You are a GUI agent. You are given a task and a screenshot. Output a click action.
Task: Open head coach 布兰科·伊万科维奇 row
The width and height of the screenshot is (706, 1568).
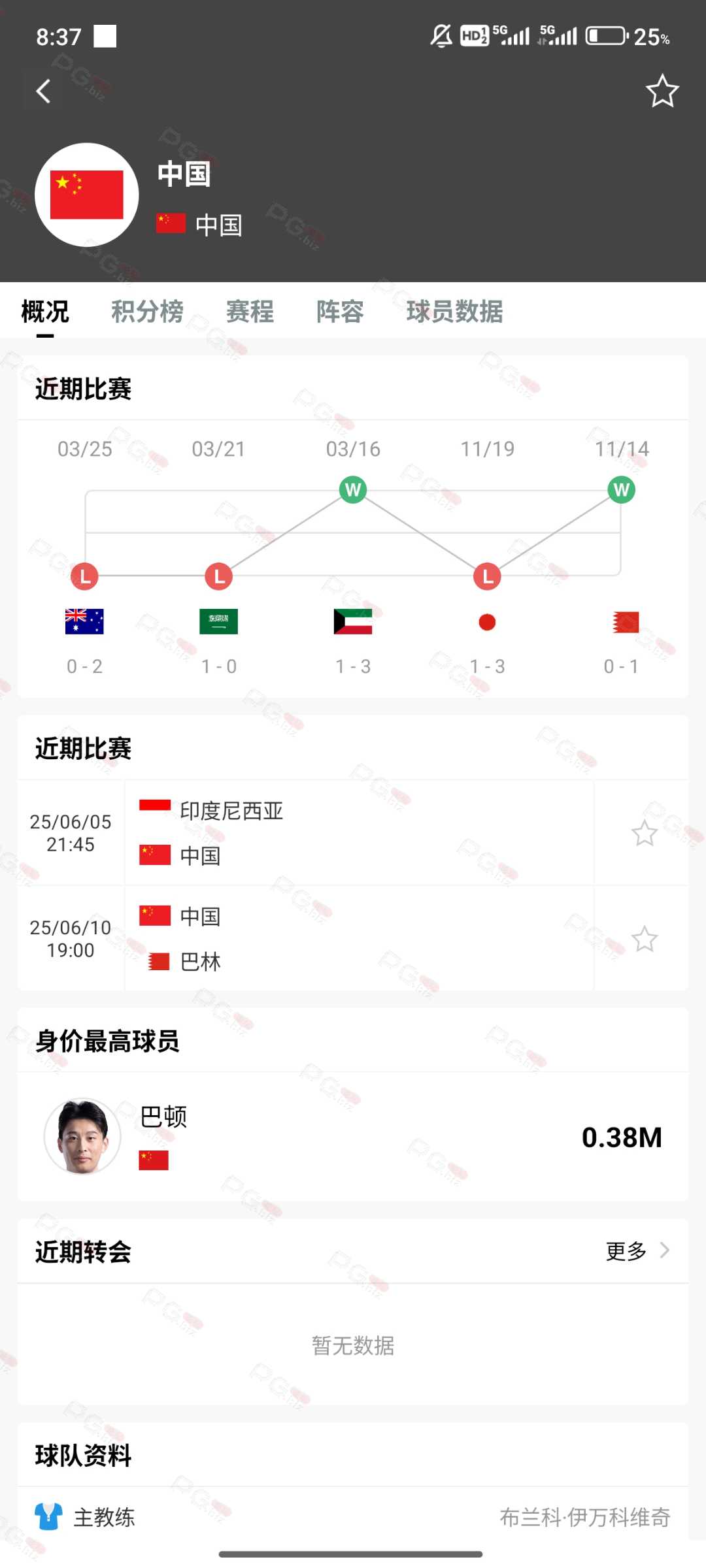(353, 1517)
